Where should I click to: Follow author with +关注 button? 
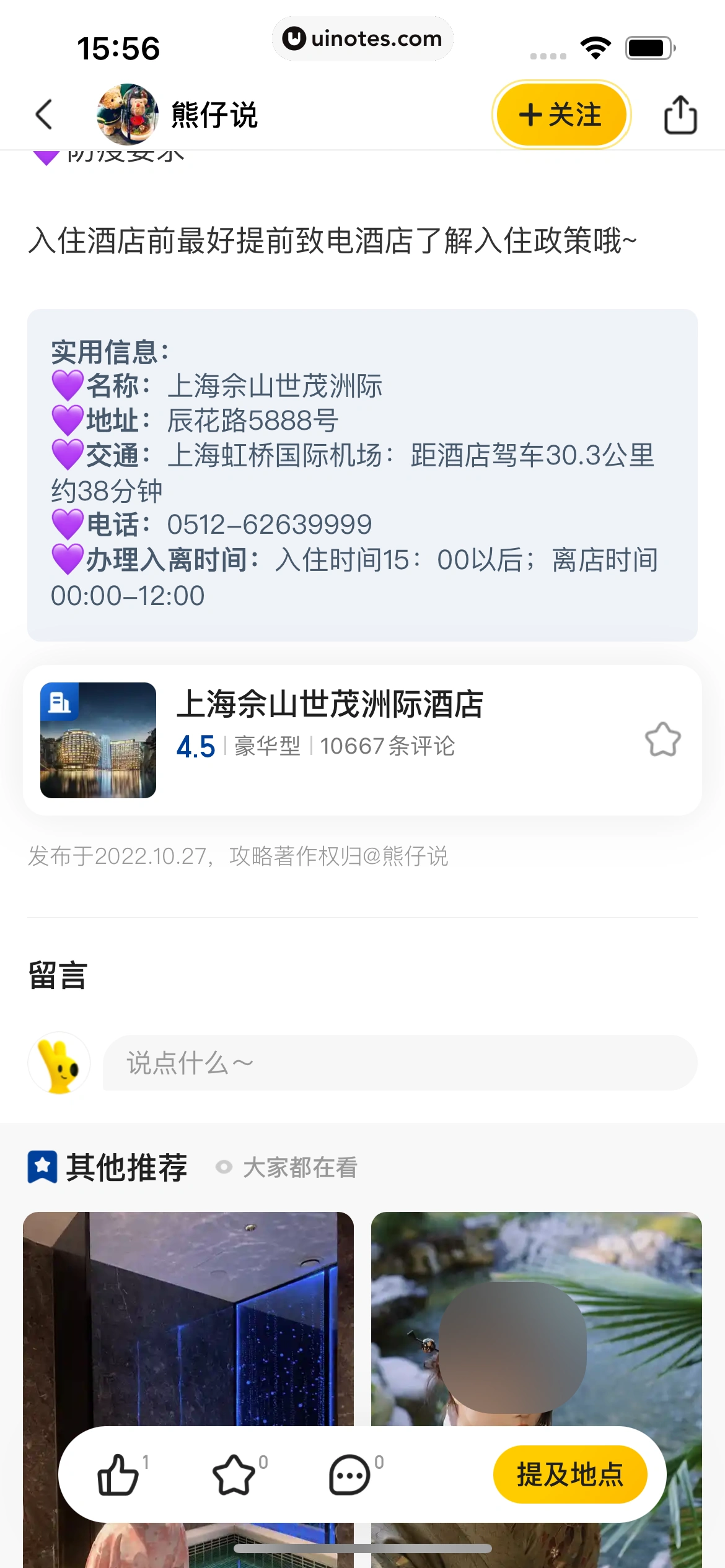561,115
